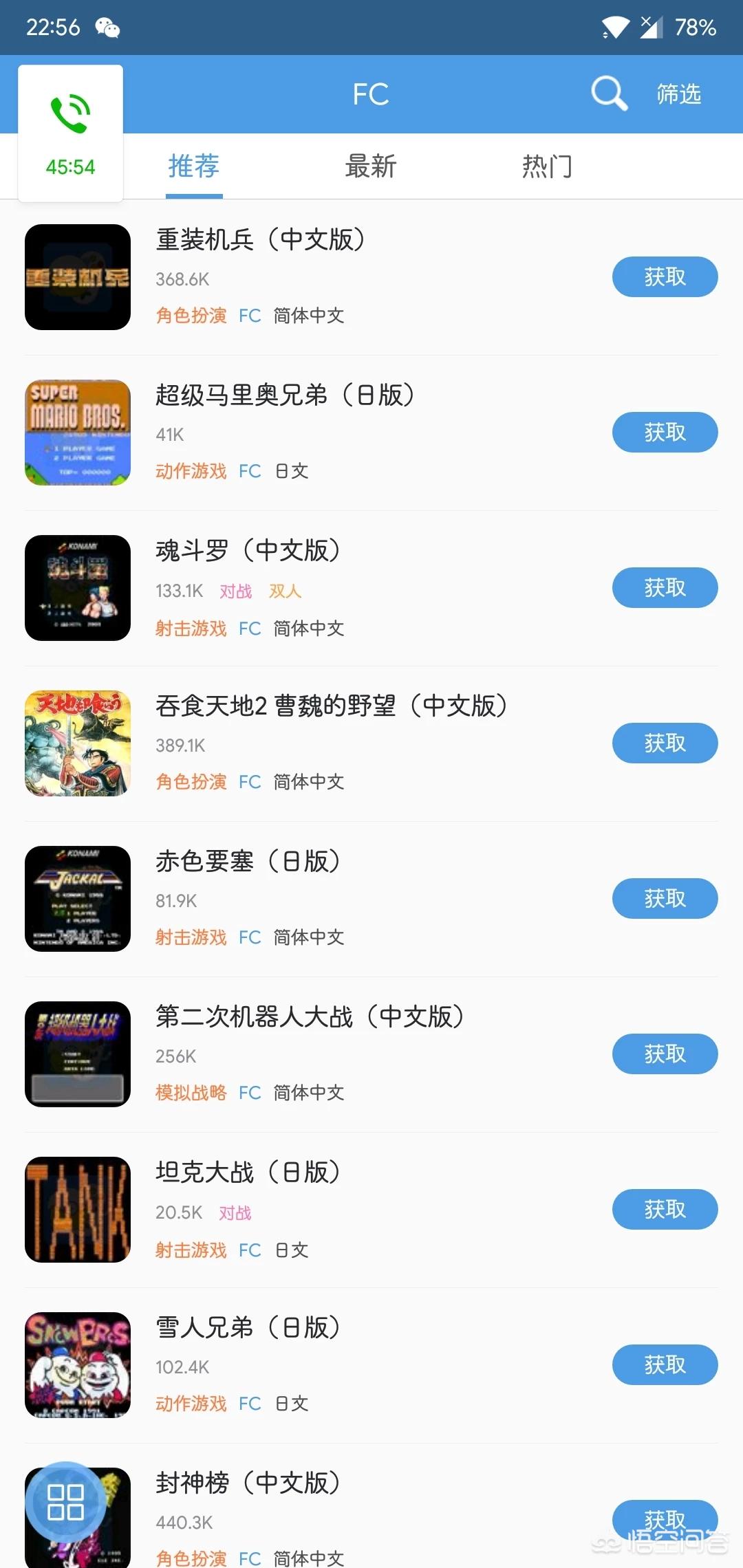This screenshot has height=1568, width=743.
Task: Tap 获取 next to 吞食天地2 曹魏的野望
Action: pos(665,743)
